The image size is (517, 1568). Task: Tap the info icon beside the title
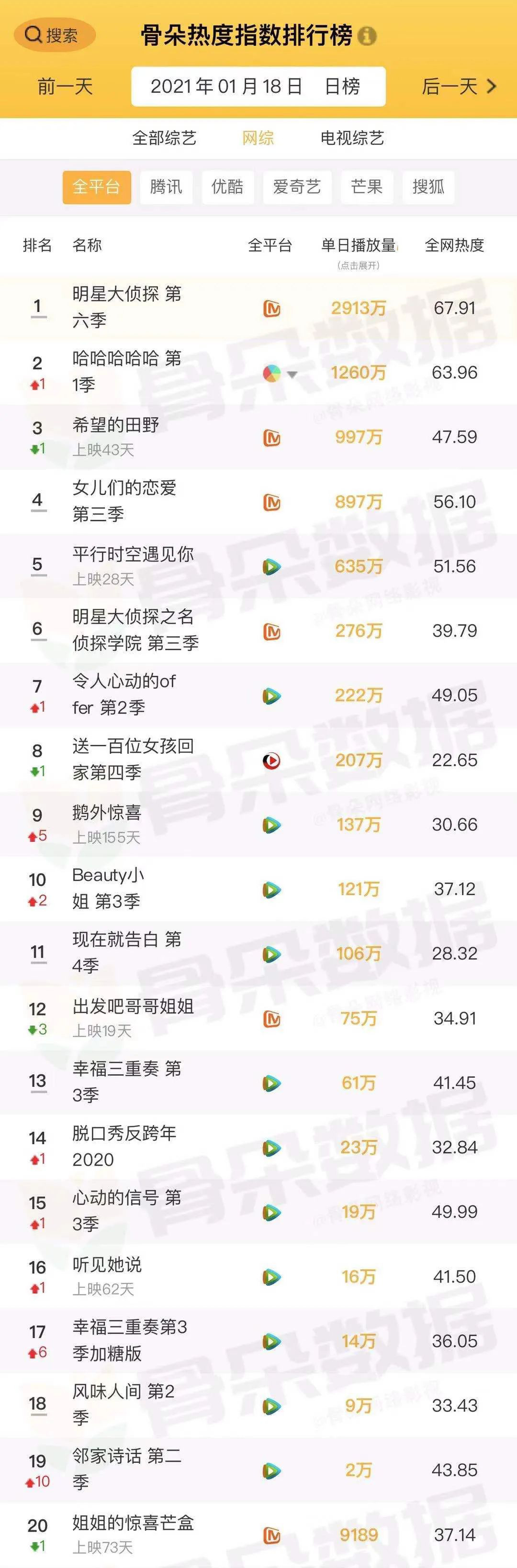(367, 36)
